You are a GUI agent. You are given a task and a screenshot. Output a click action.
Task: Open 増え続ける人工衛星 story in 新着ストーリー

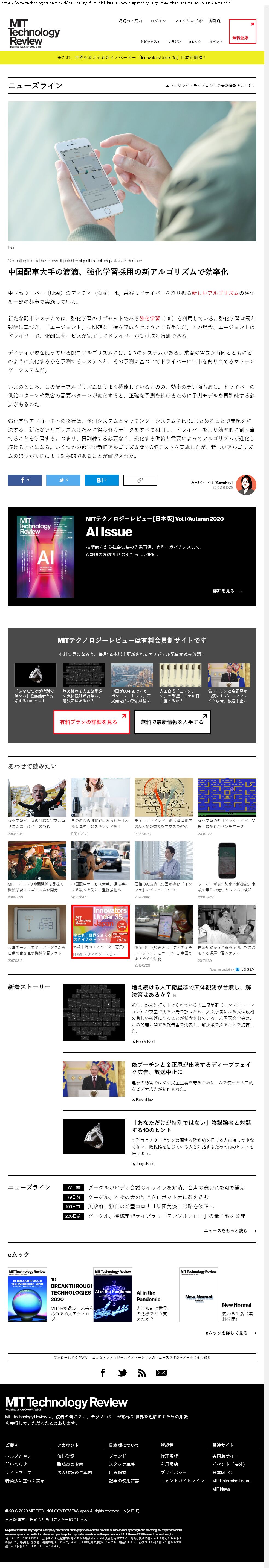tap(190, 990)
